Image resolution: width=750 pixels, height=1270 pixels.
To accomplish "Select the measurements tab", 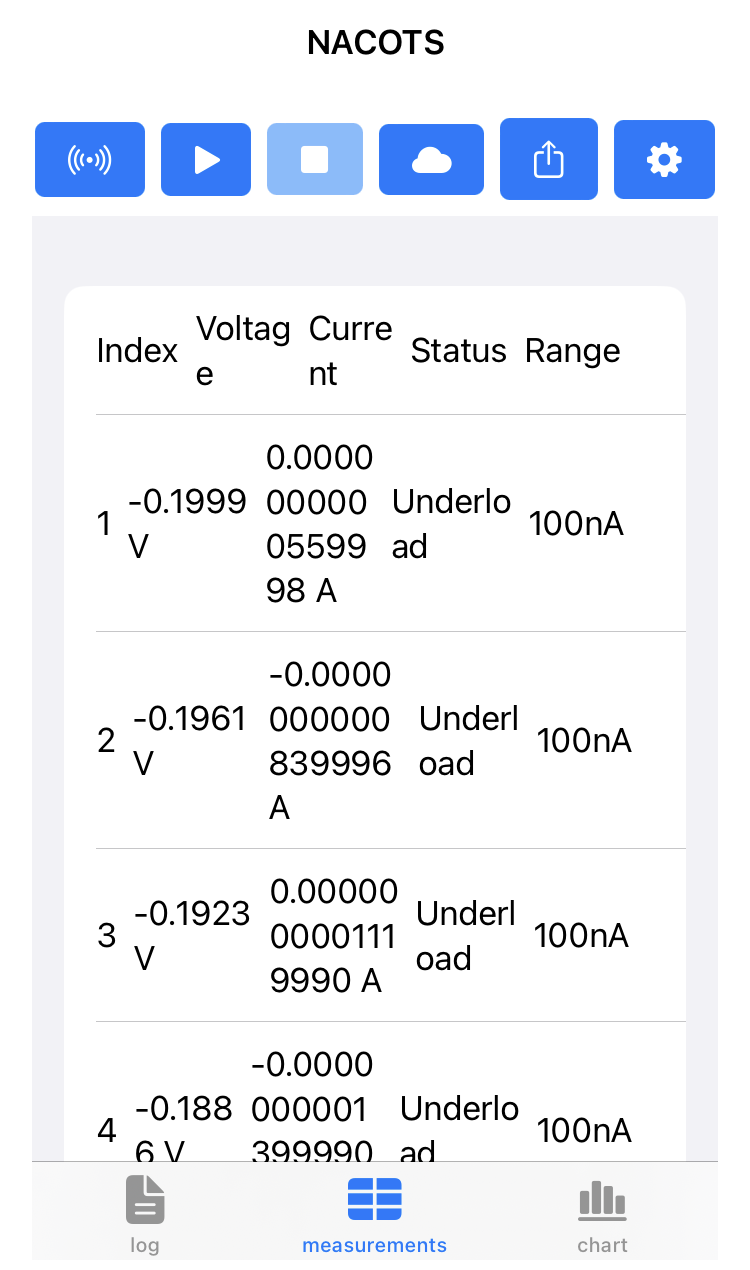I will pos(375,1215).
